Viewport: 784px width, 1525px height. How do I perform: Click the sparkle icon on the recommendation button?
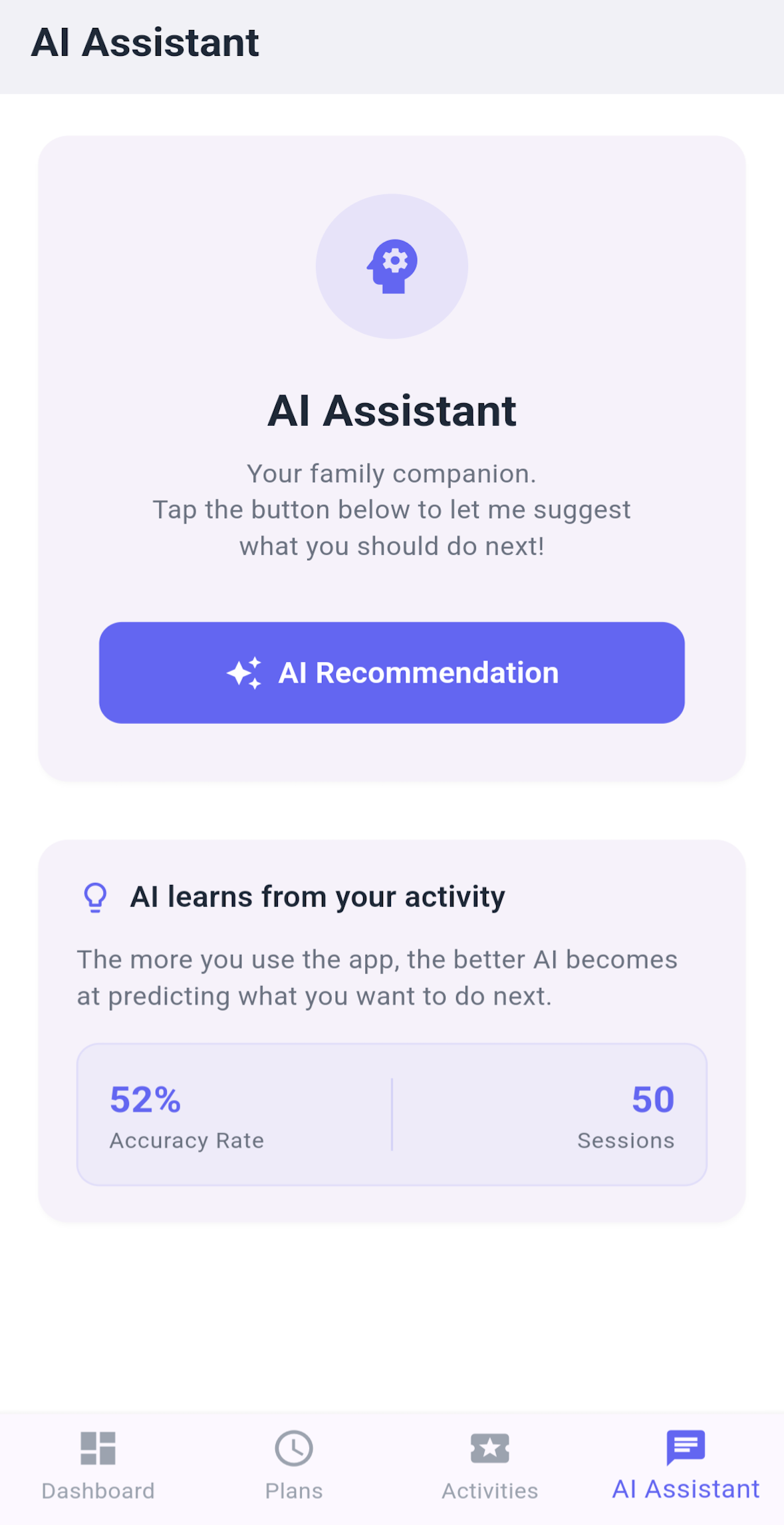click(245, 672)
